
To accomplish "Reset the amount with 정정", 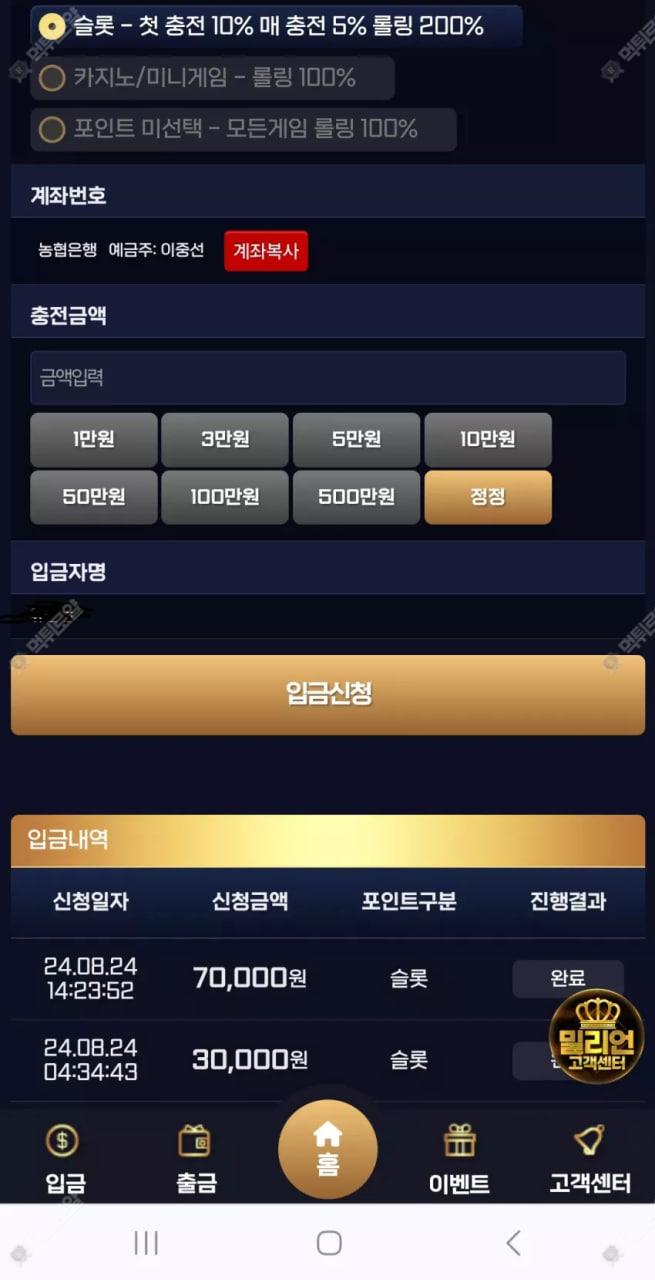I will pyautogui.click(x=487, y=497).
